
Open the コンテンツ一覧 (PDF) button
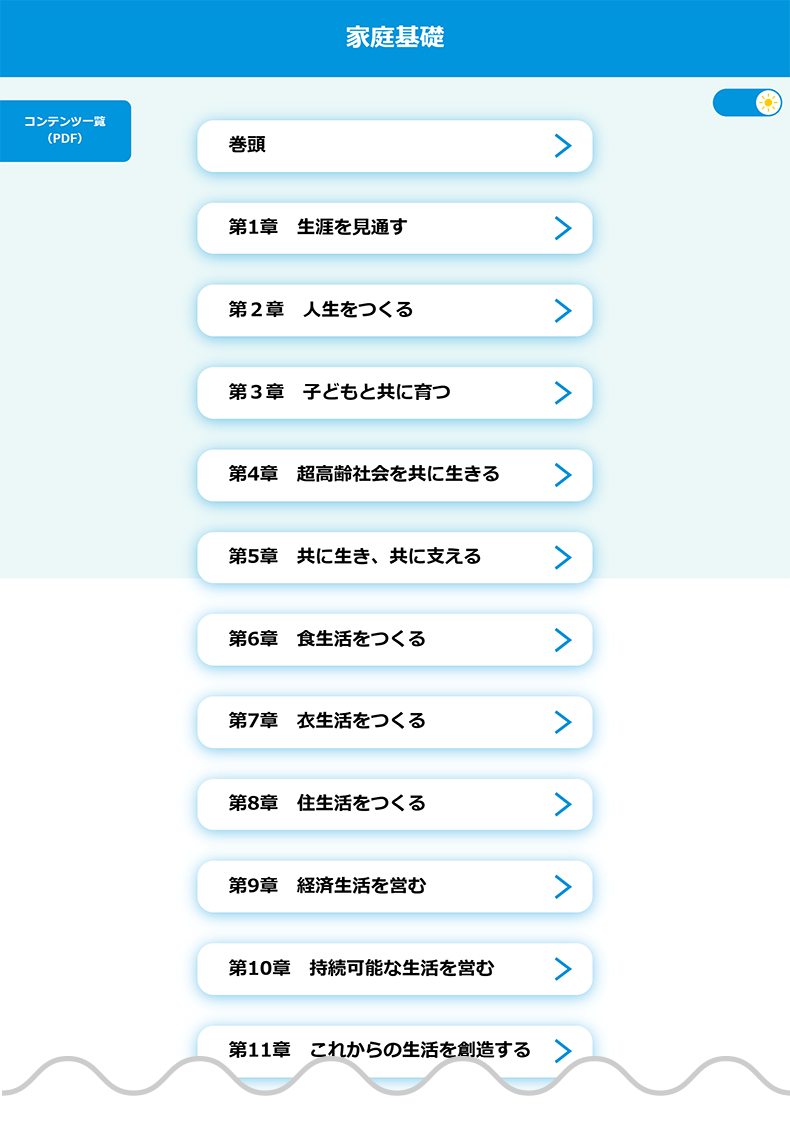(65, 131)
